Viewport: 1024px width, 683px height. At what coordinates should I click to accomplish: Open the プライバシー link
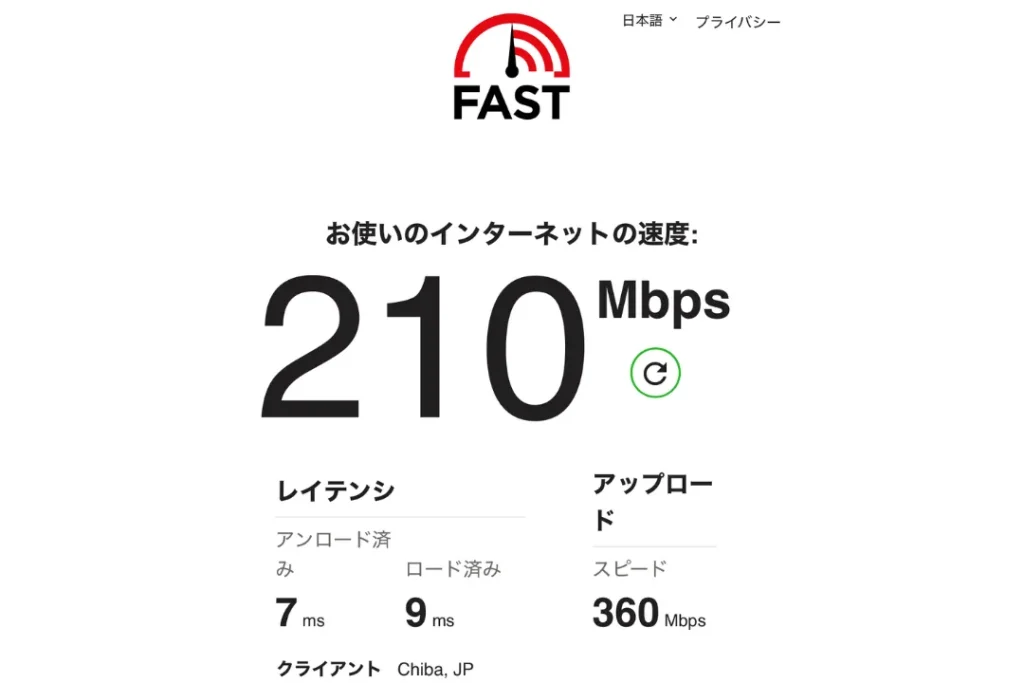737,21
